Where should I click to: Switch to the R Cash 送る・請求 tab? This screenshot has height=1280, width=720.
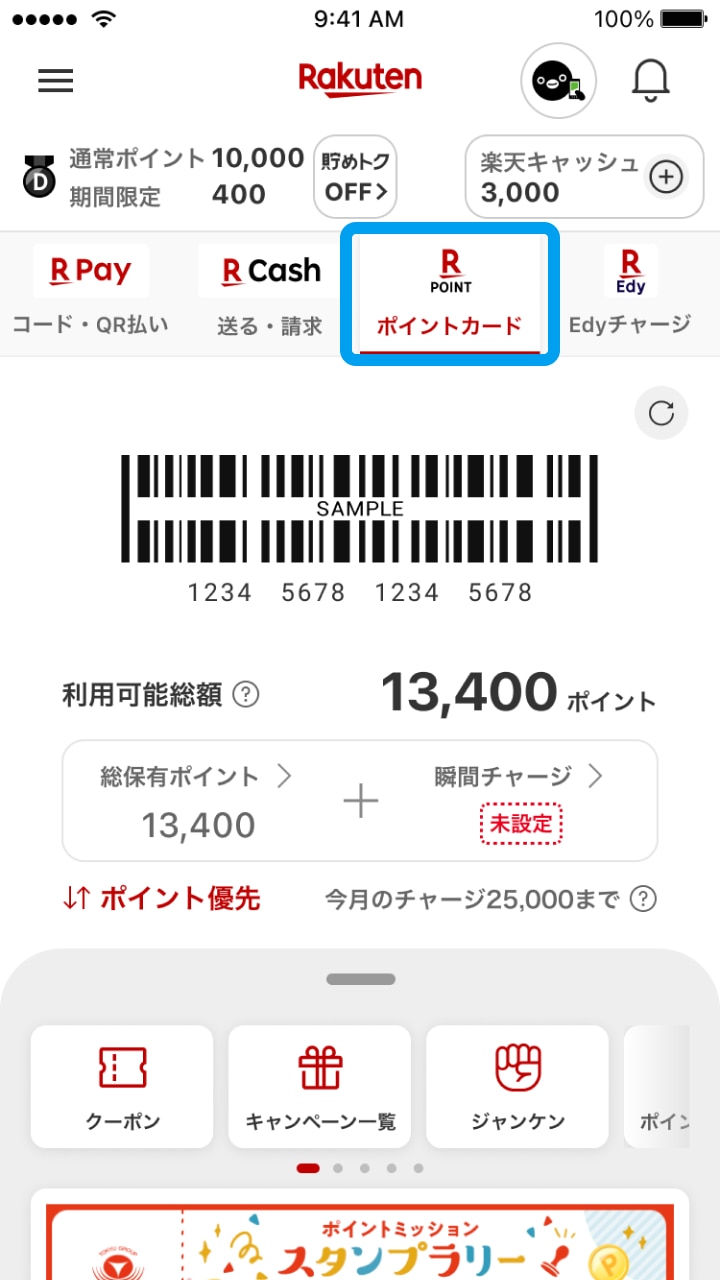270,292
